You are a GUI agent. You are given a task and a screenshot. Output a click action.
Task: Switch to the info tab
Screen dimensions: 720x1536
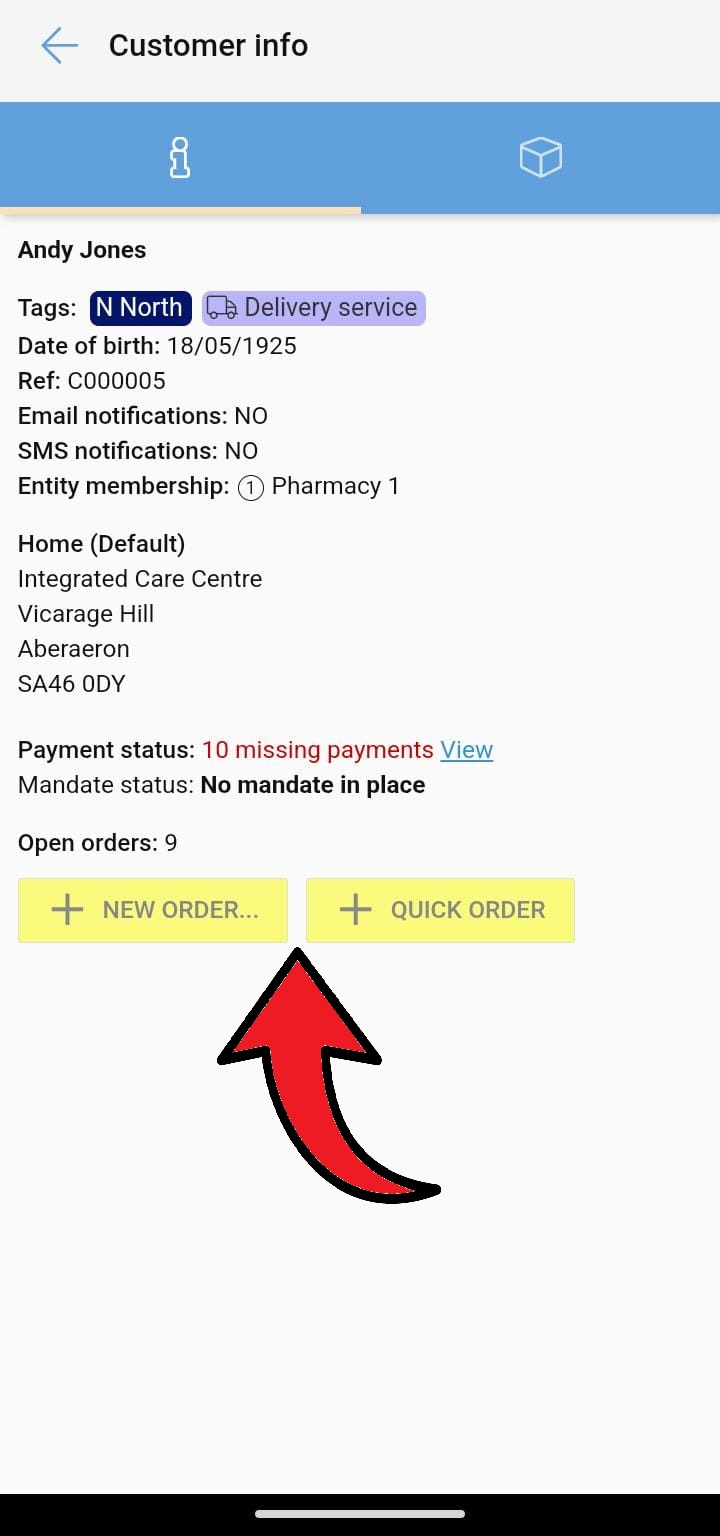point(180,158)
